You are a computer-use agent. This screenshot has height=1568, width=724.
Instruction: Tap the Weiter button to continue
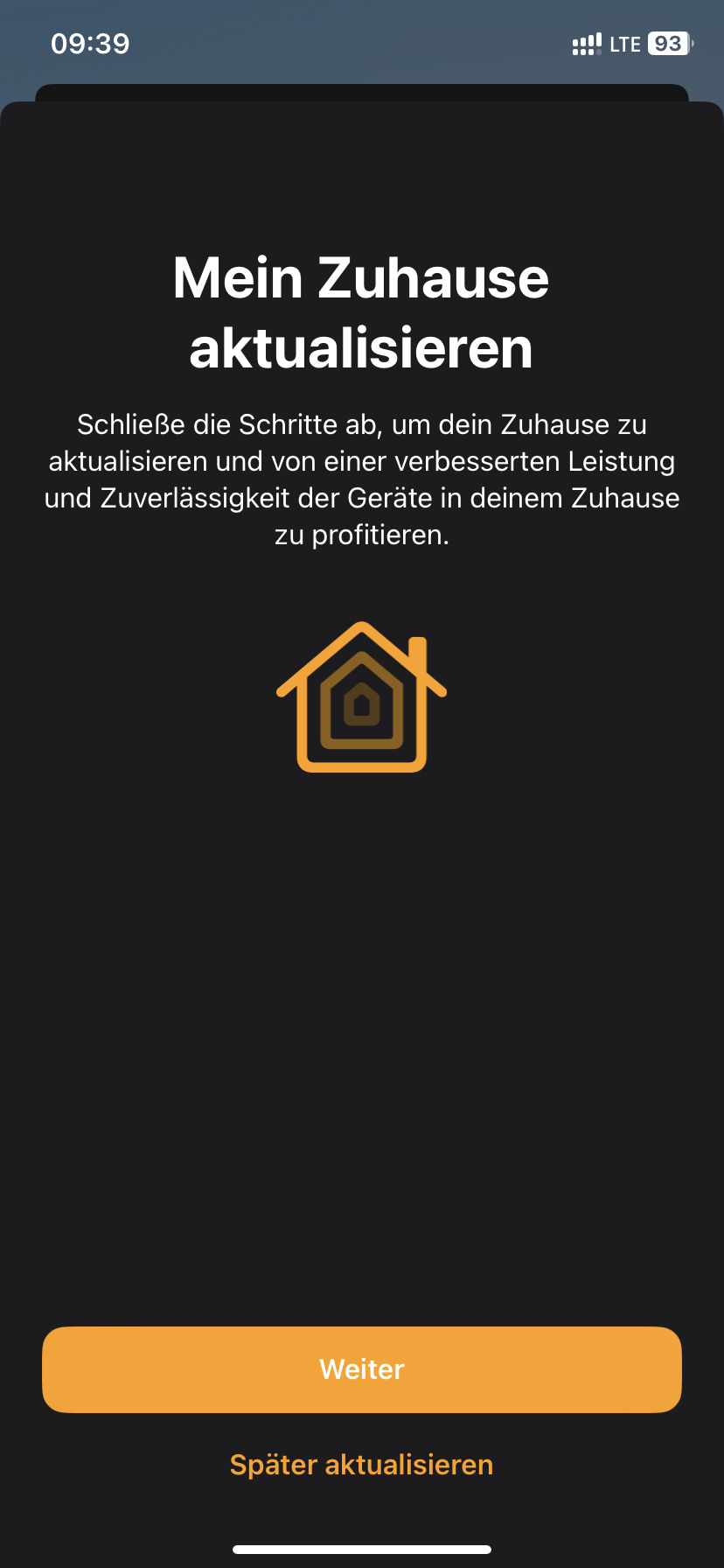click(362, 1369)
